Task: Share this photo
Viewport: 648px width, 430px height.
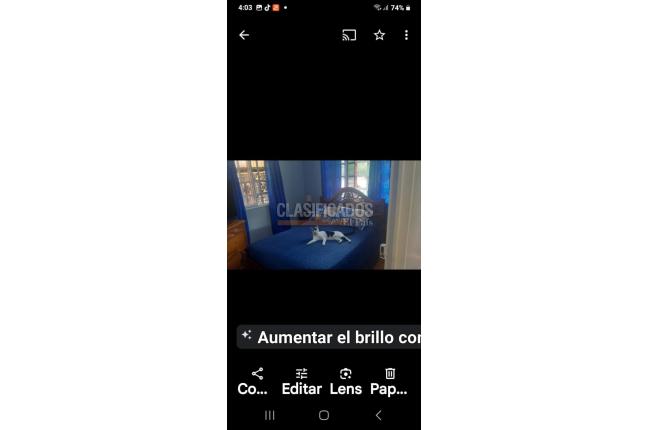Action: point(257,380)
